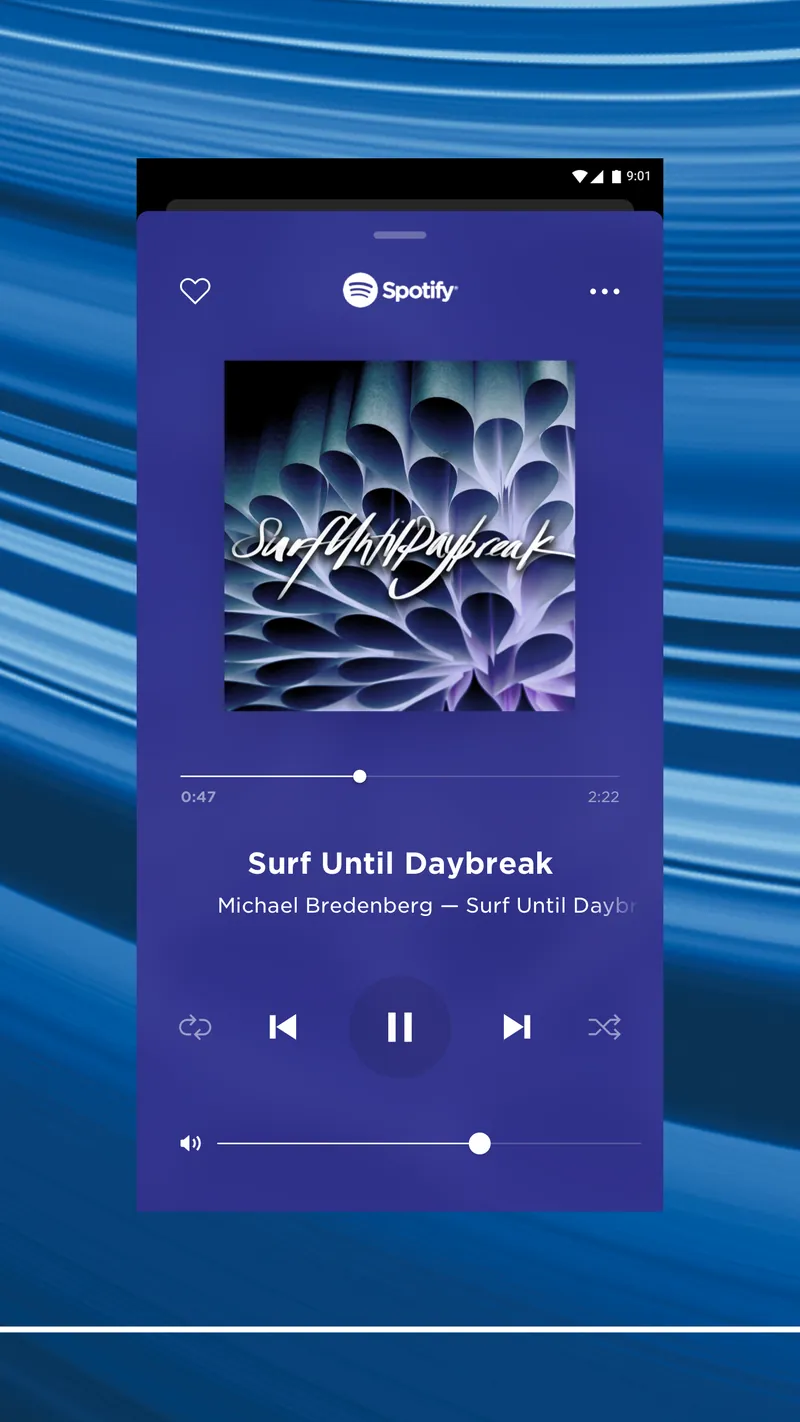The image size is (800, 1422).
Task: Toggle the like status of Surf Until Daybreak
Action: point(195,291)
